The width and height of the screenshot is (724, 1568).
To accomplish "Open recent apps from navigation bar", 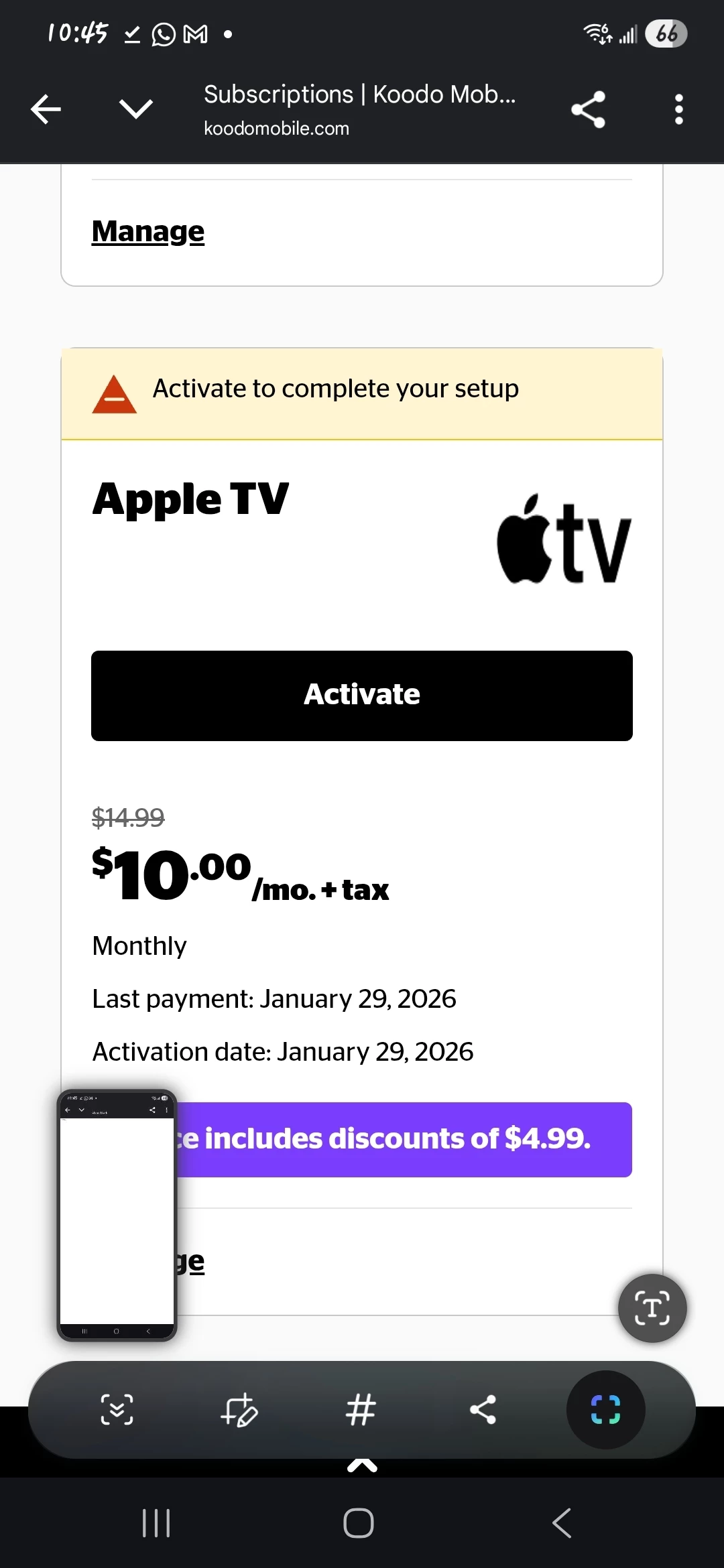I will coord(156,1523).
